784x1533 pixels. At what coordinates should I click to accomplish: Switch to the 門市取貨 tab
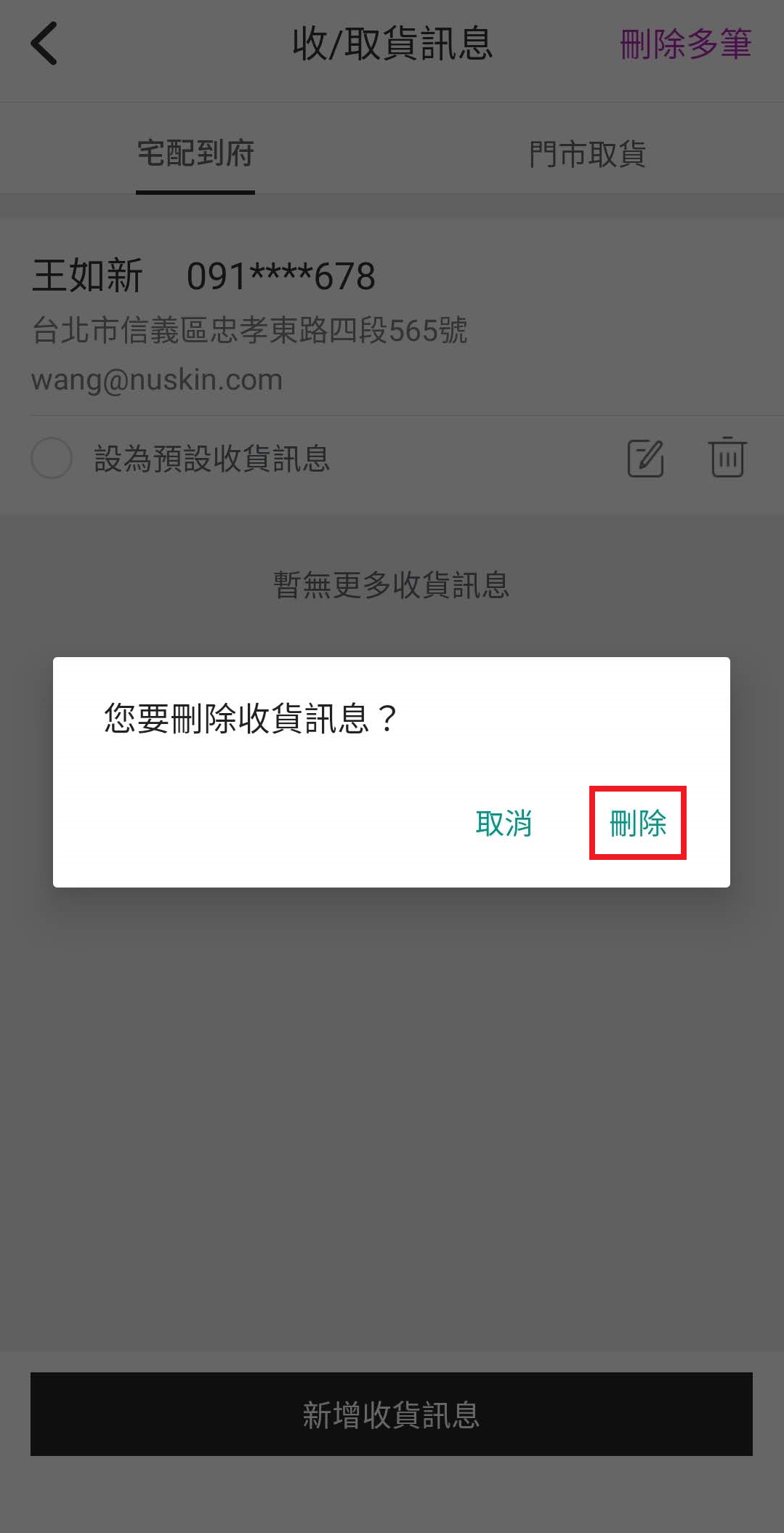(587, 153)
